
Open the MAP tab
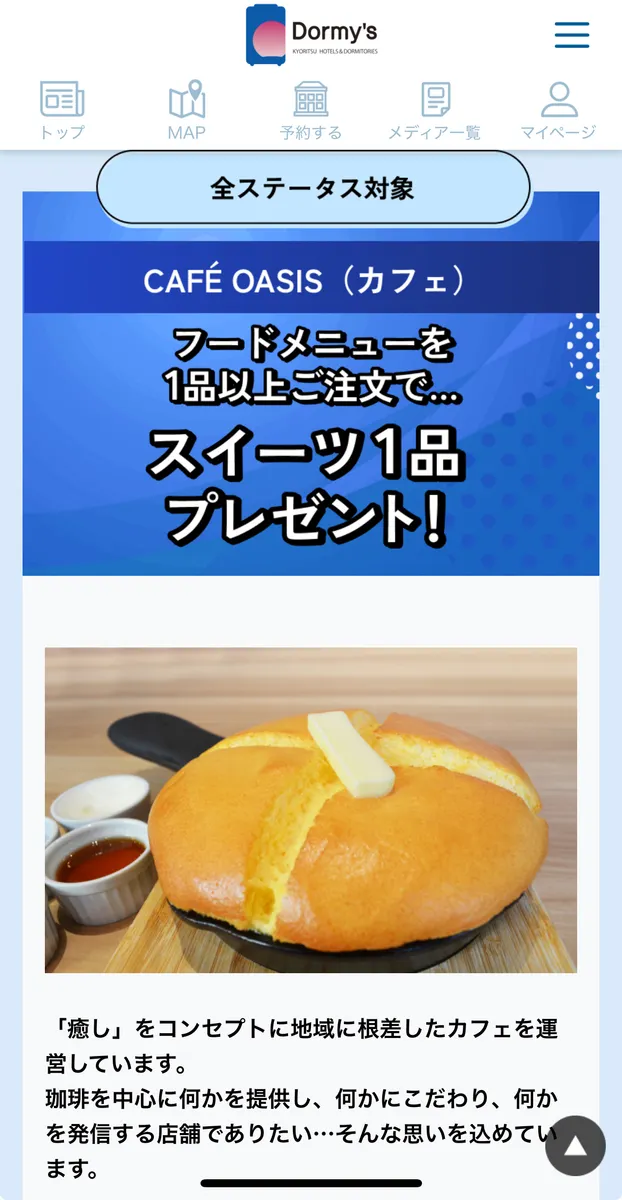coord(187,111)
